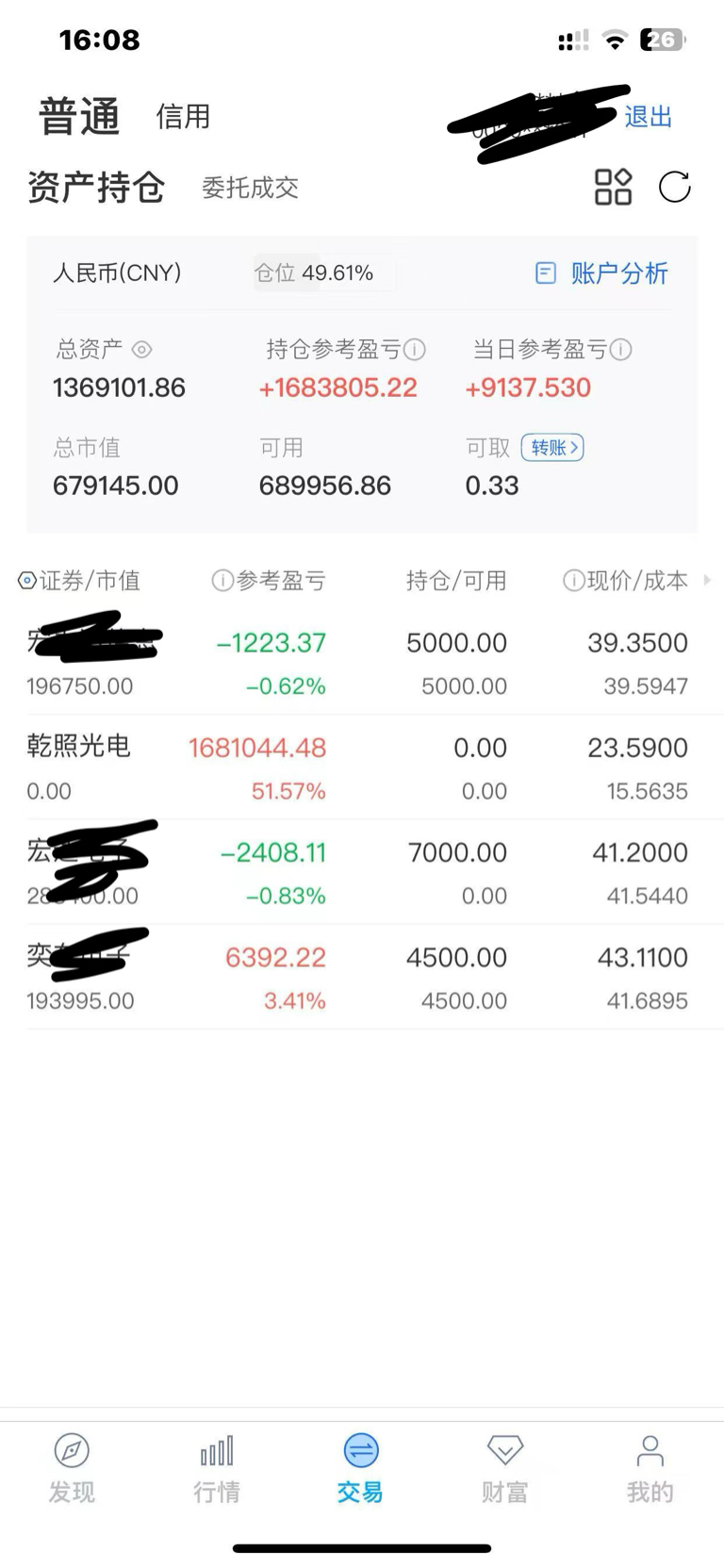Open holding row with loss -2408.11

pos(362,872)
